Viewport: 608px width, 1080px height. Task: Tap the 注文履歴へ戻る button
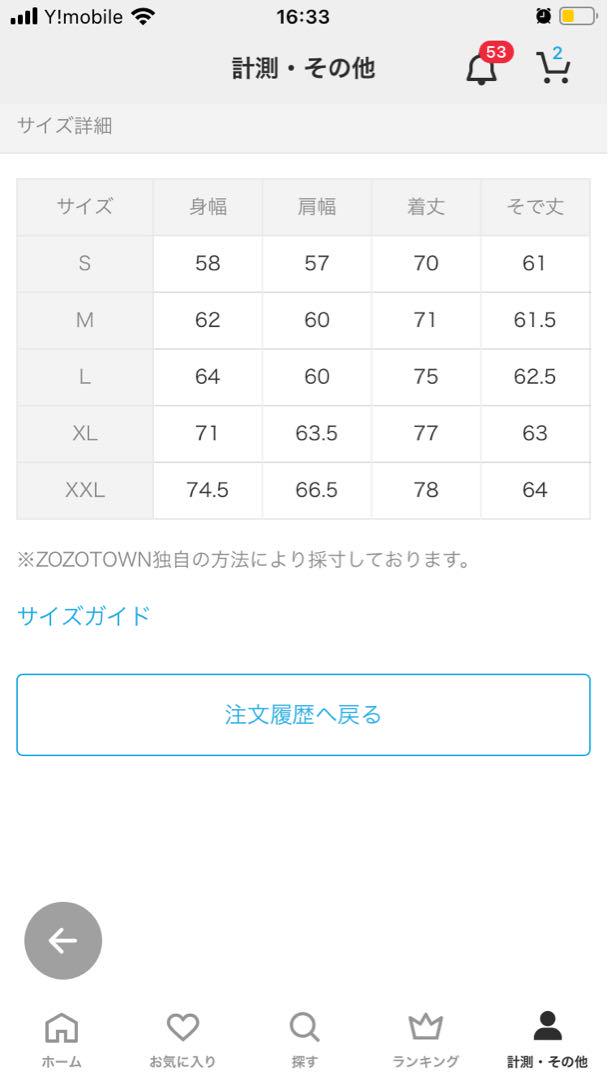303,714
